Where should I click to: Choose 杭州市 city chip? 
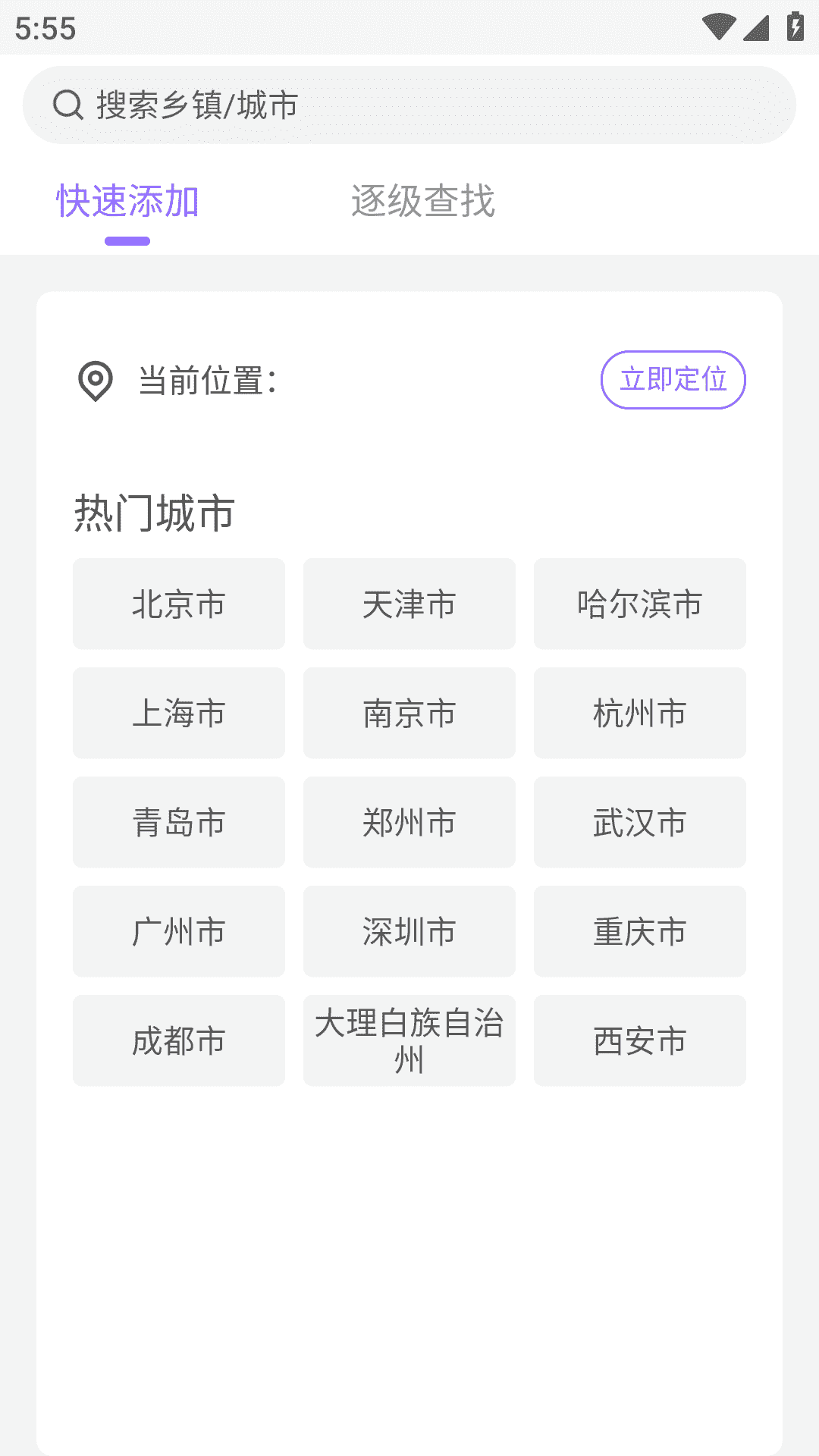point(639,713)
